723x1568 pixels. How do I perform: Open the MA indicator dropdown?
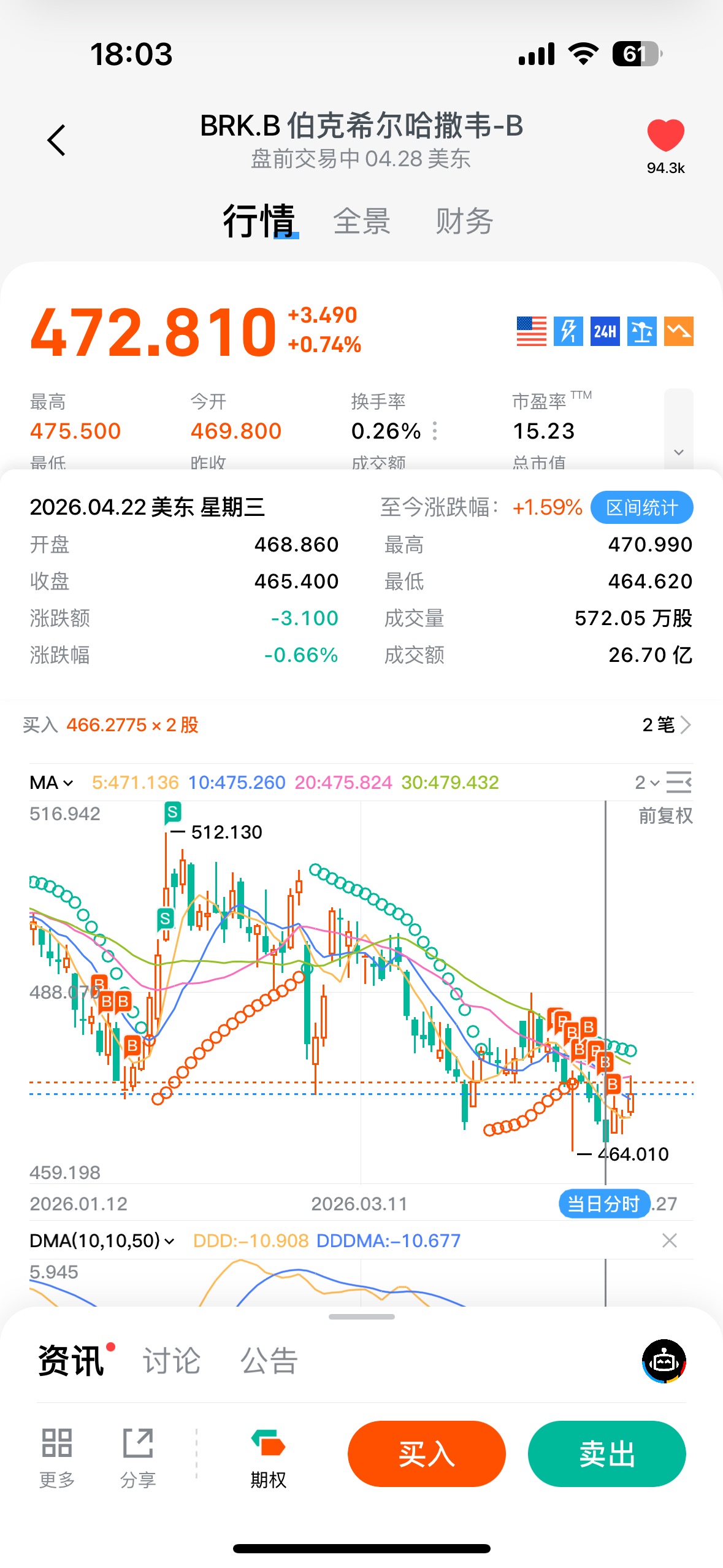52,782
